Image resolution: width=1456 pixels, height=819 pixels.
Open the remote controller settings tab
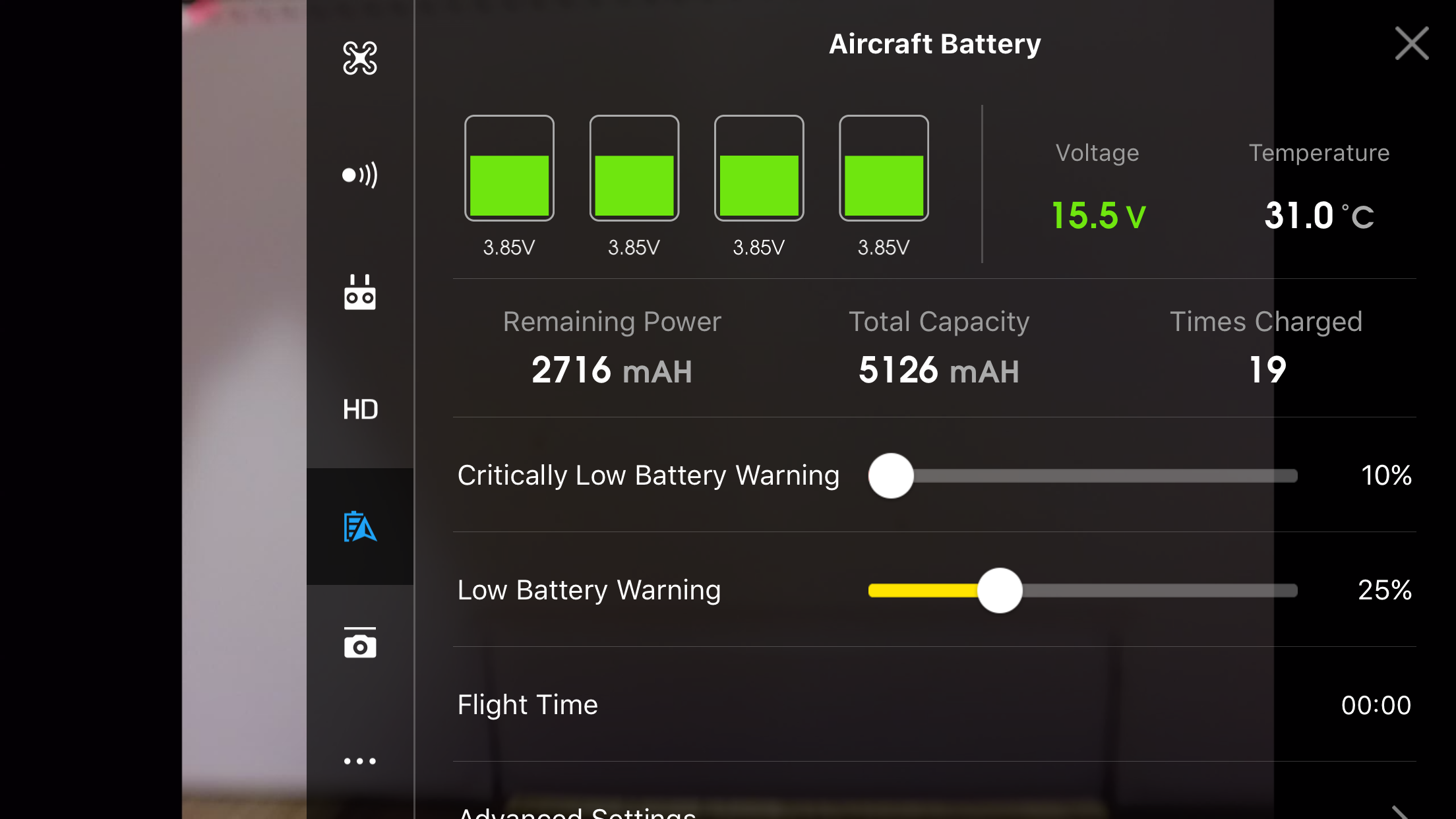click(360, 292)
